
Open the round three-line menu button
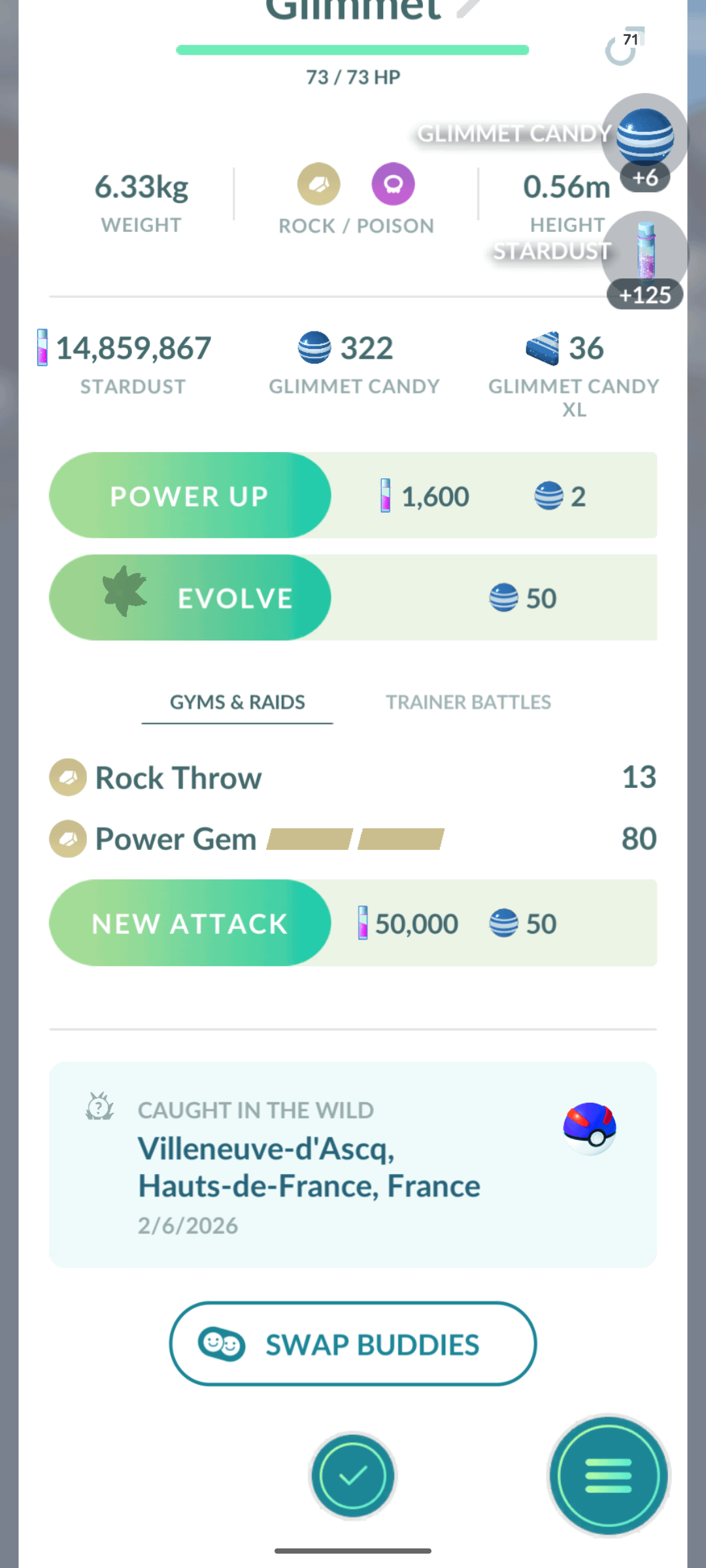pos(608,1475)
